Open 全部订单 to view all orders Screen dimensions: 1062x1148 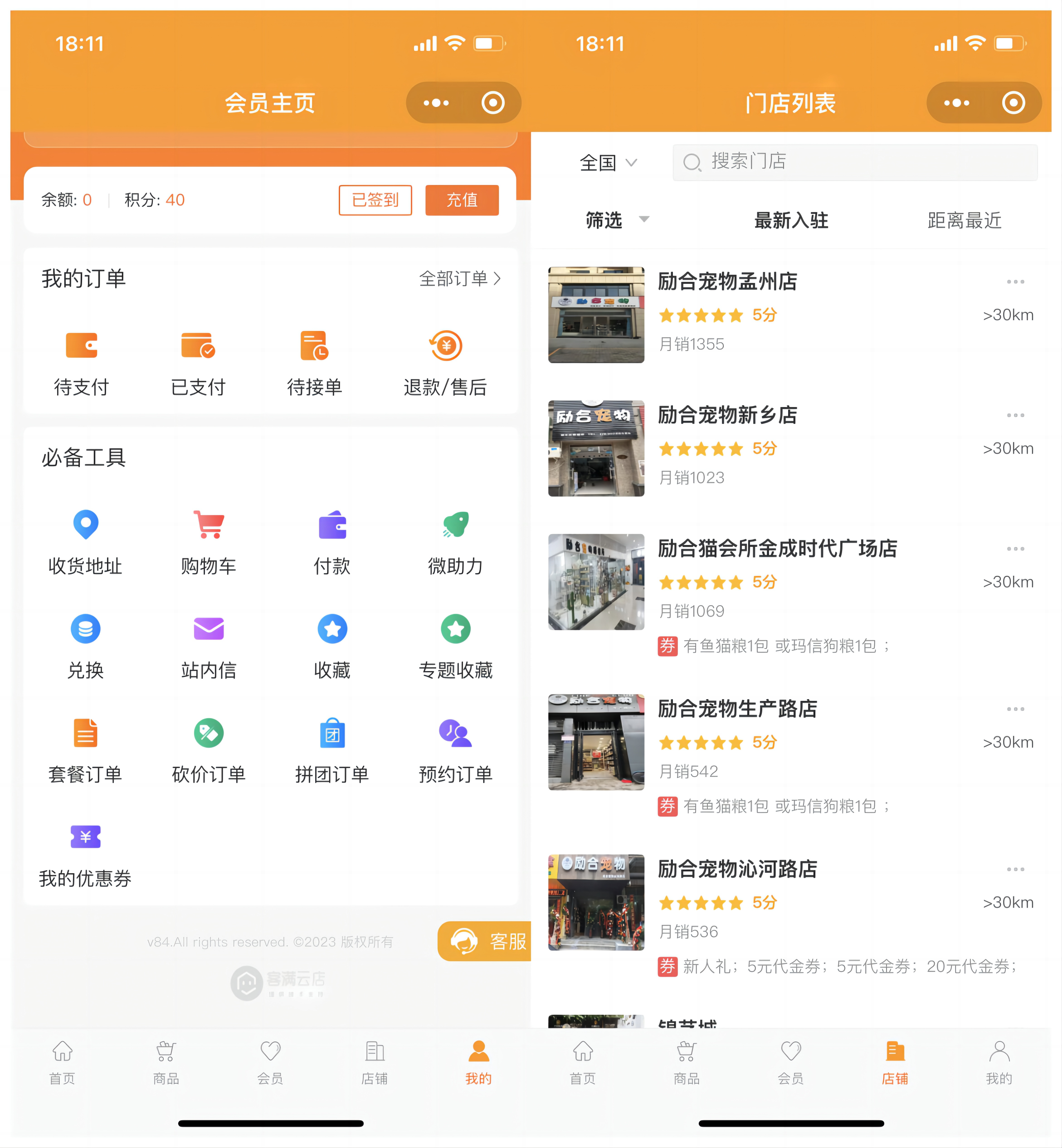459,279
